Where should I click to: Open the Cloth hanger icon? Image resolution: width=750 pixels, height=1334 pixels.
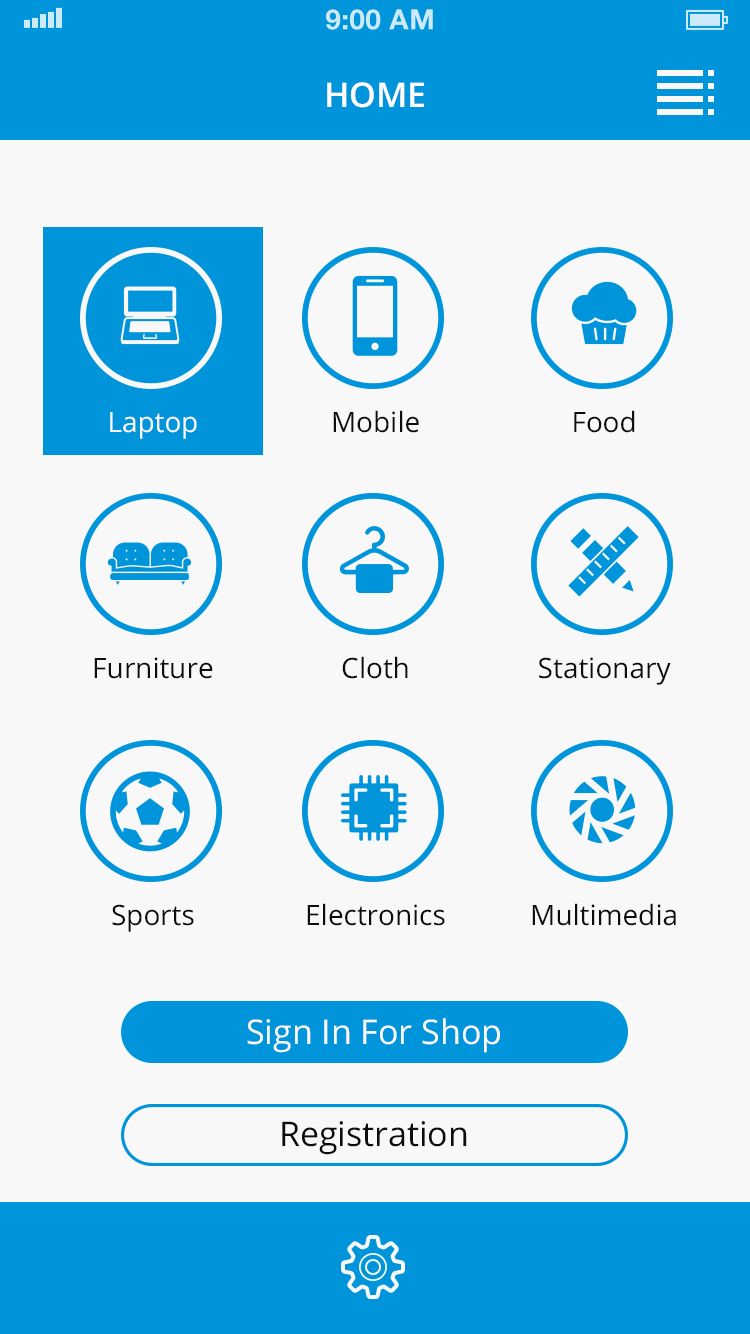(x=373, y=564)
